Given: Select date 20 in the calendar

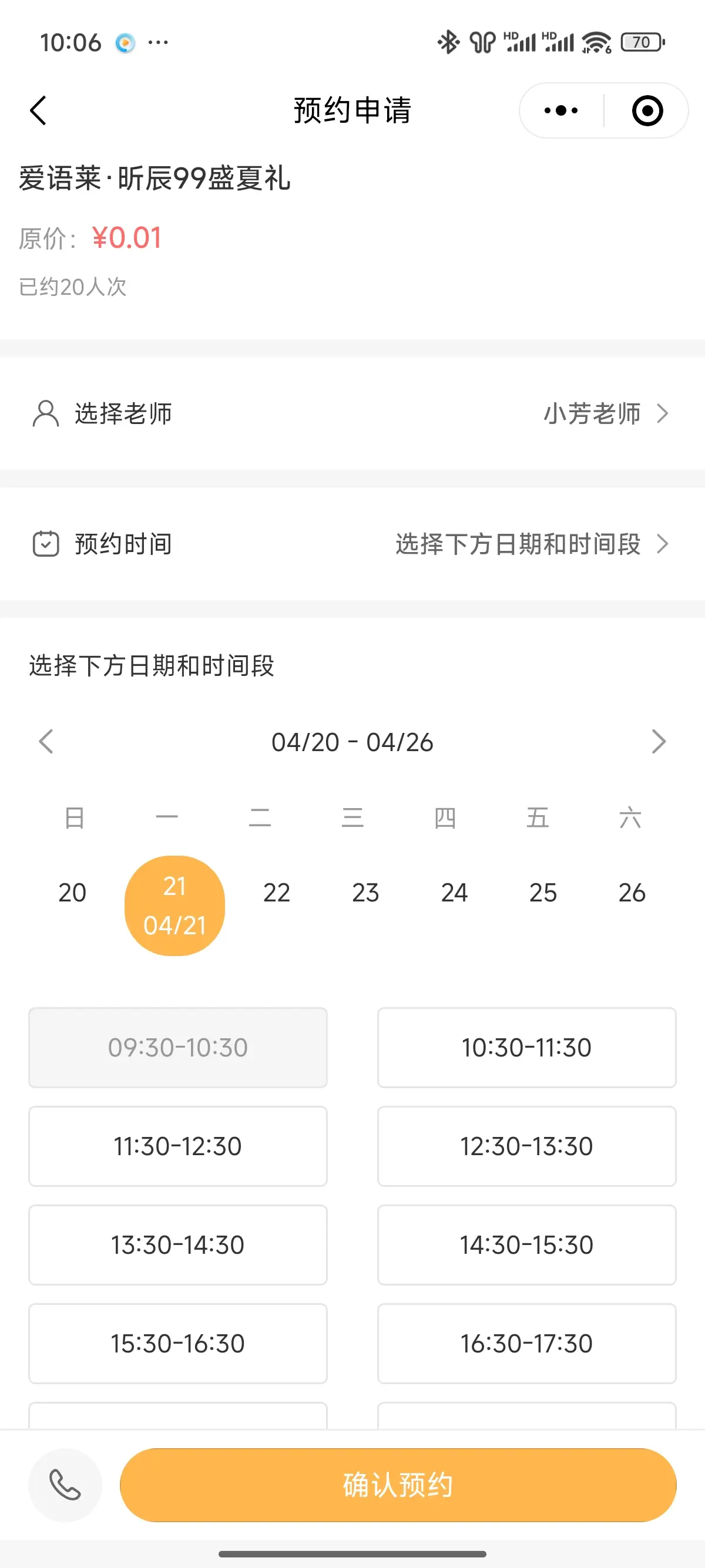Looking at the screenshot, I should tap(72, 893).
